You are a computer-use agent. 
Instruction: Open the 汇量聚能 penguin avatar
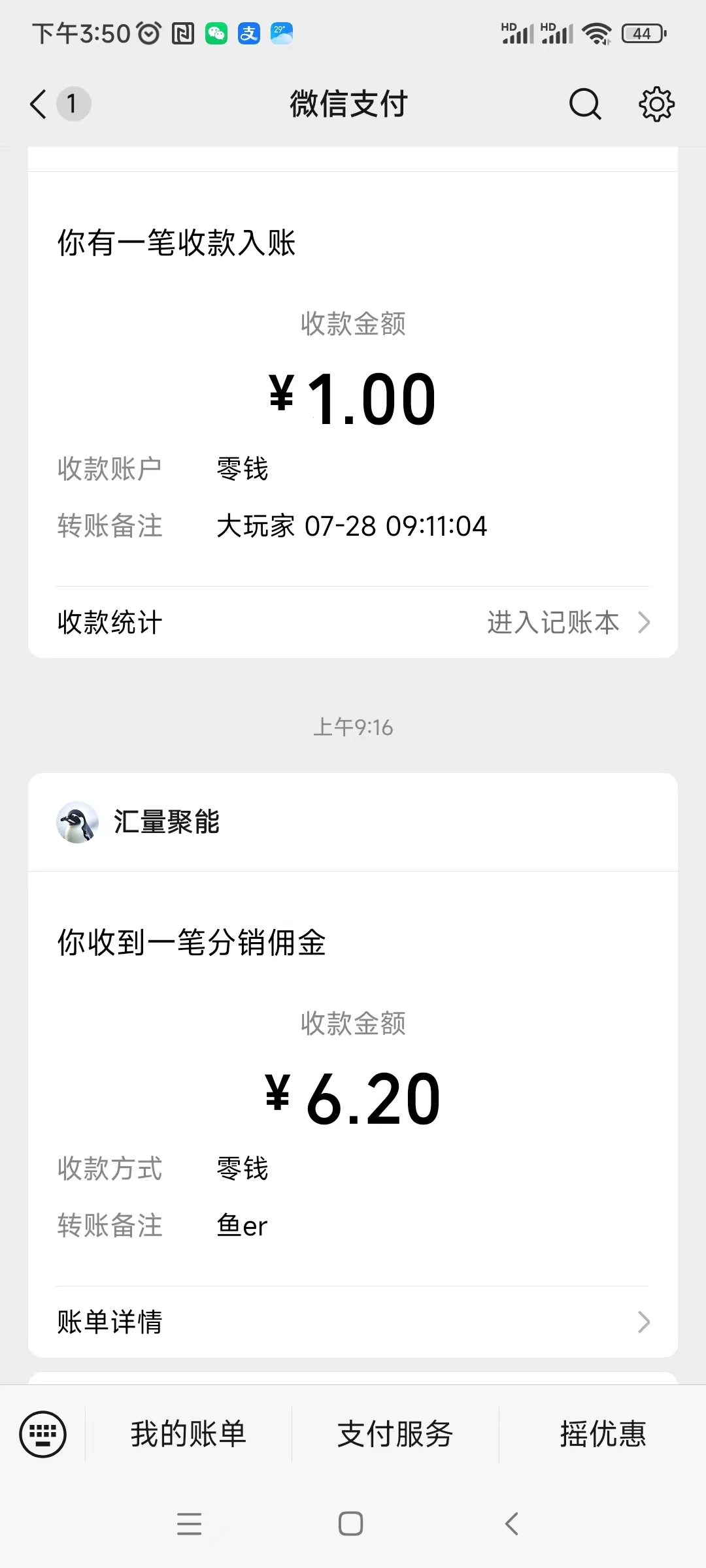76,823
